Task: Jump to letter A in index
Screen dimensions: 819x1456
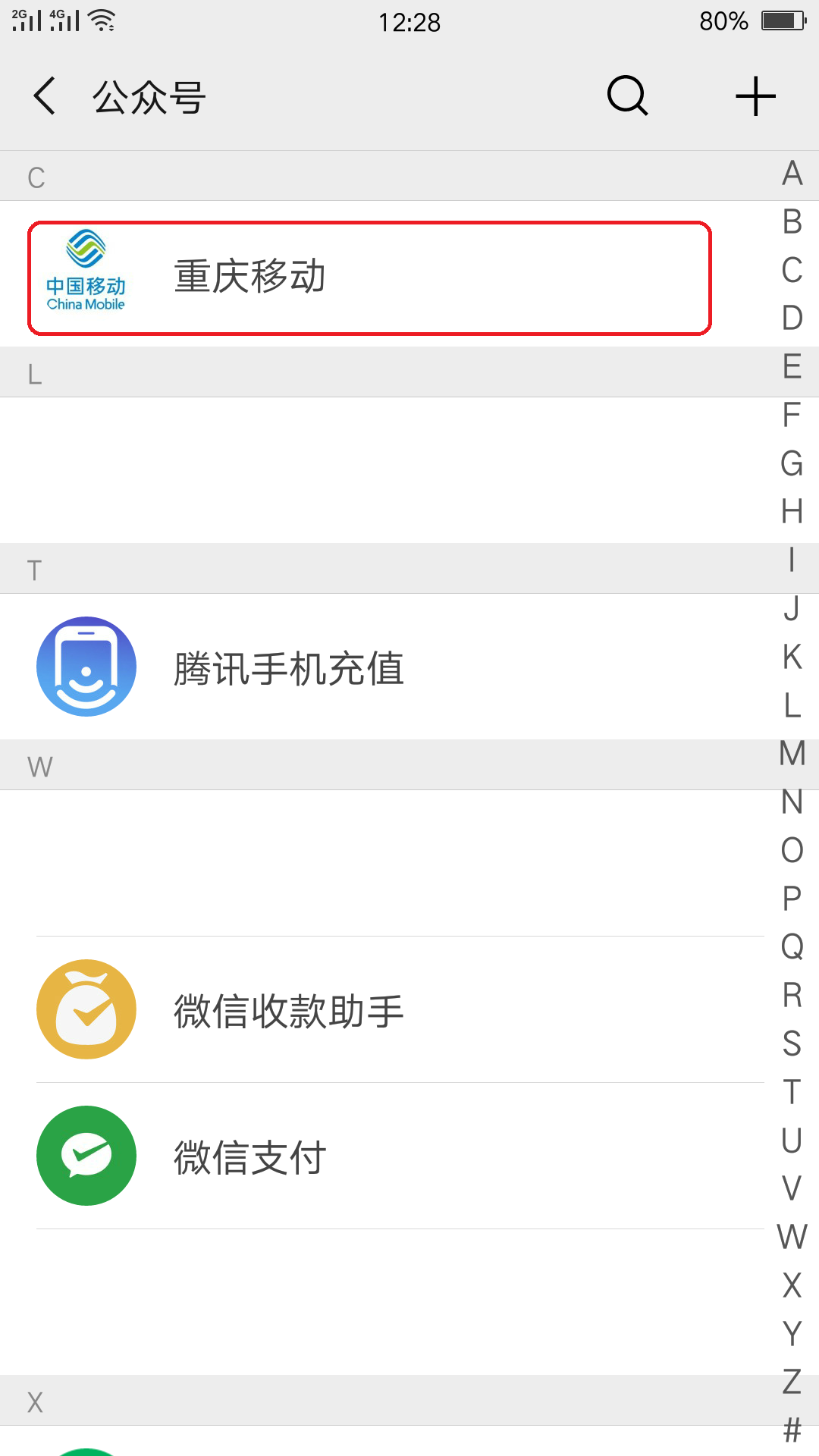Action: pyautogui.click(x=792, y=174)
